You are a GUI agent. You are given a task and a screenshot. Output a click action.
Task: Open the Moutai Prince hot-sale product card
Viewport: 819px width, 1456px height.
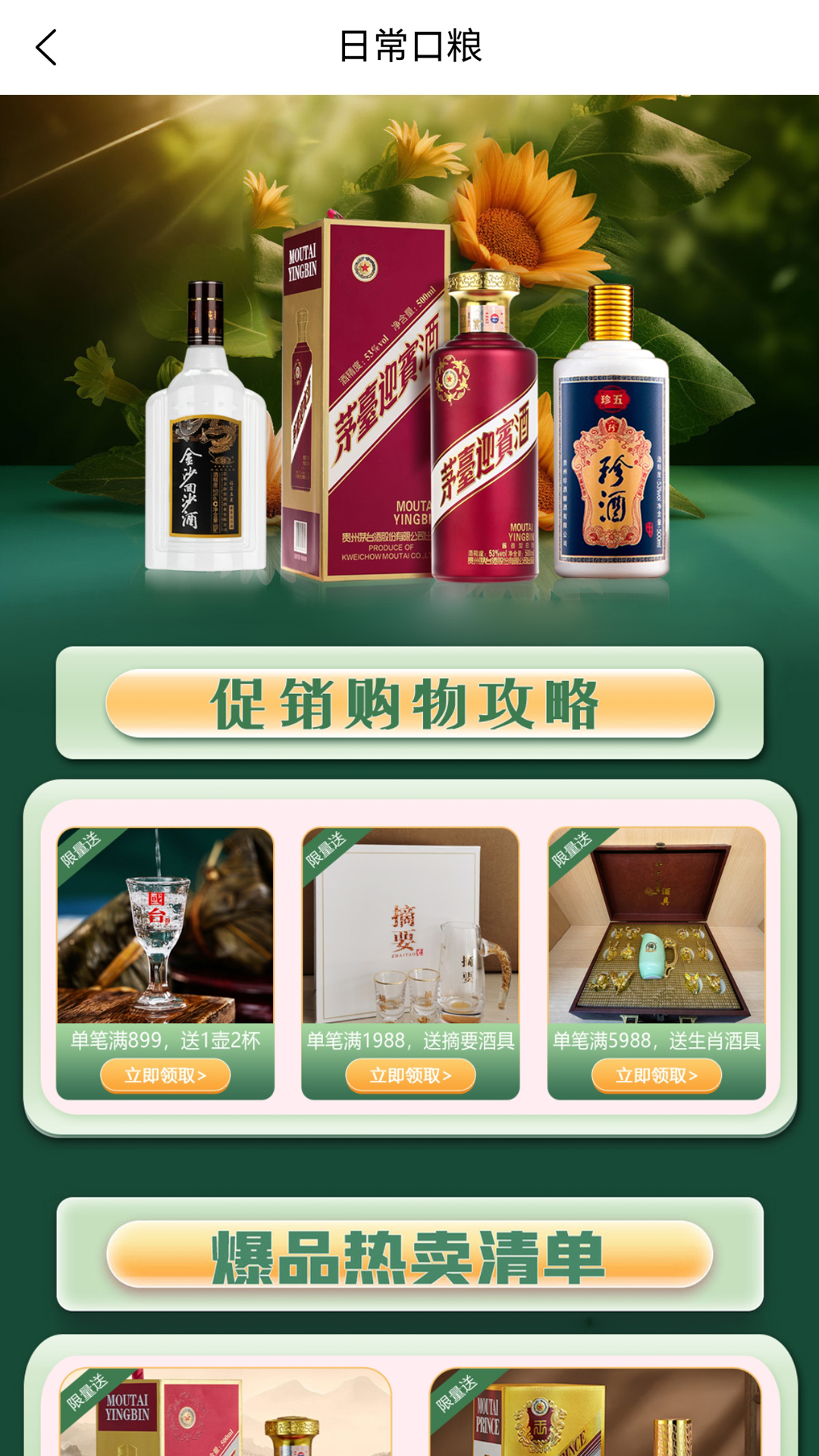[x=595, y=1412]
